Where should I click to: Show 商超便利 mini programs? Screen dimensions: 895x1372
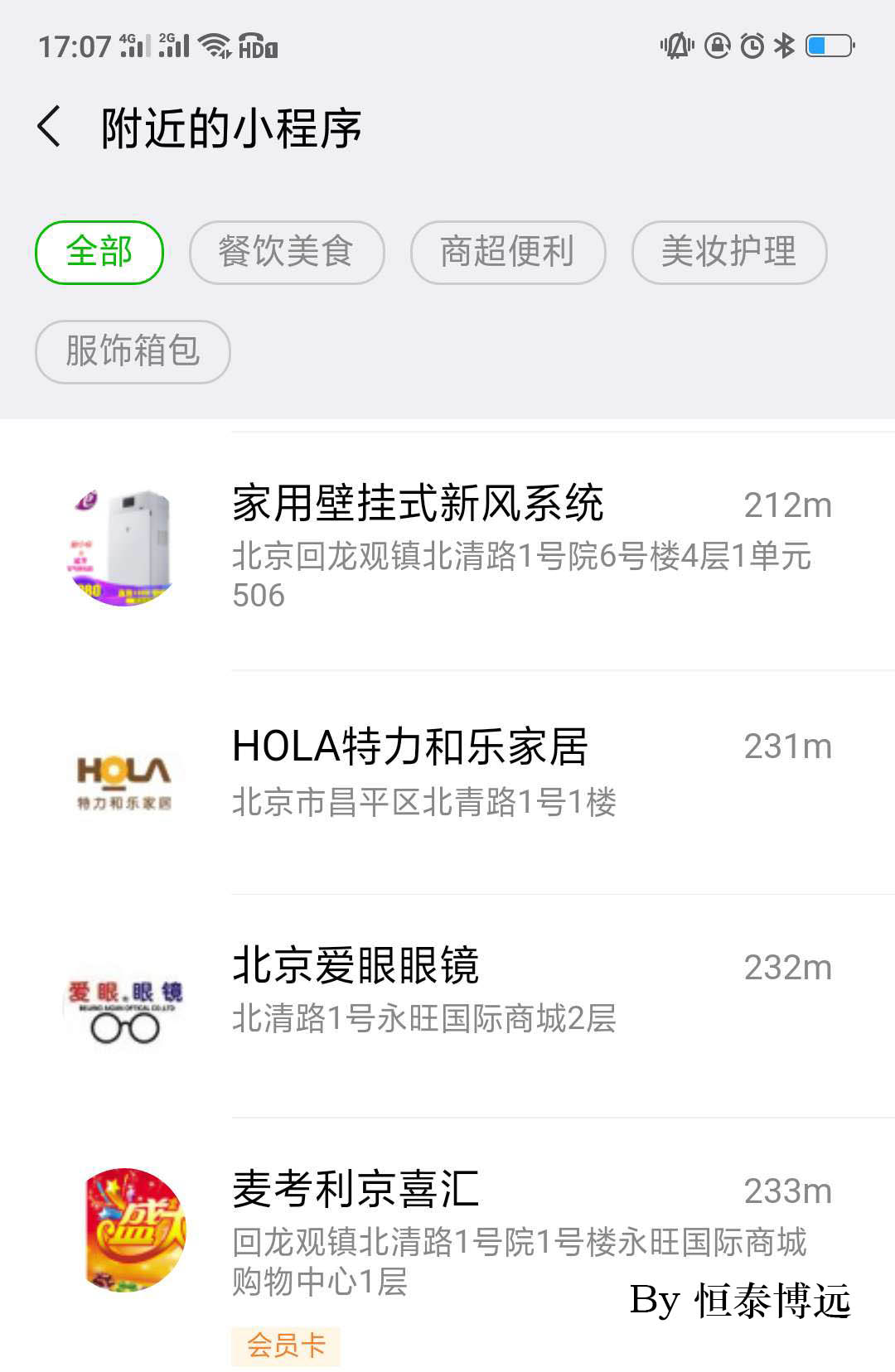pyautogui.click(x=508, y=252)
